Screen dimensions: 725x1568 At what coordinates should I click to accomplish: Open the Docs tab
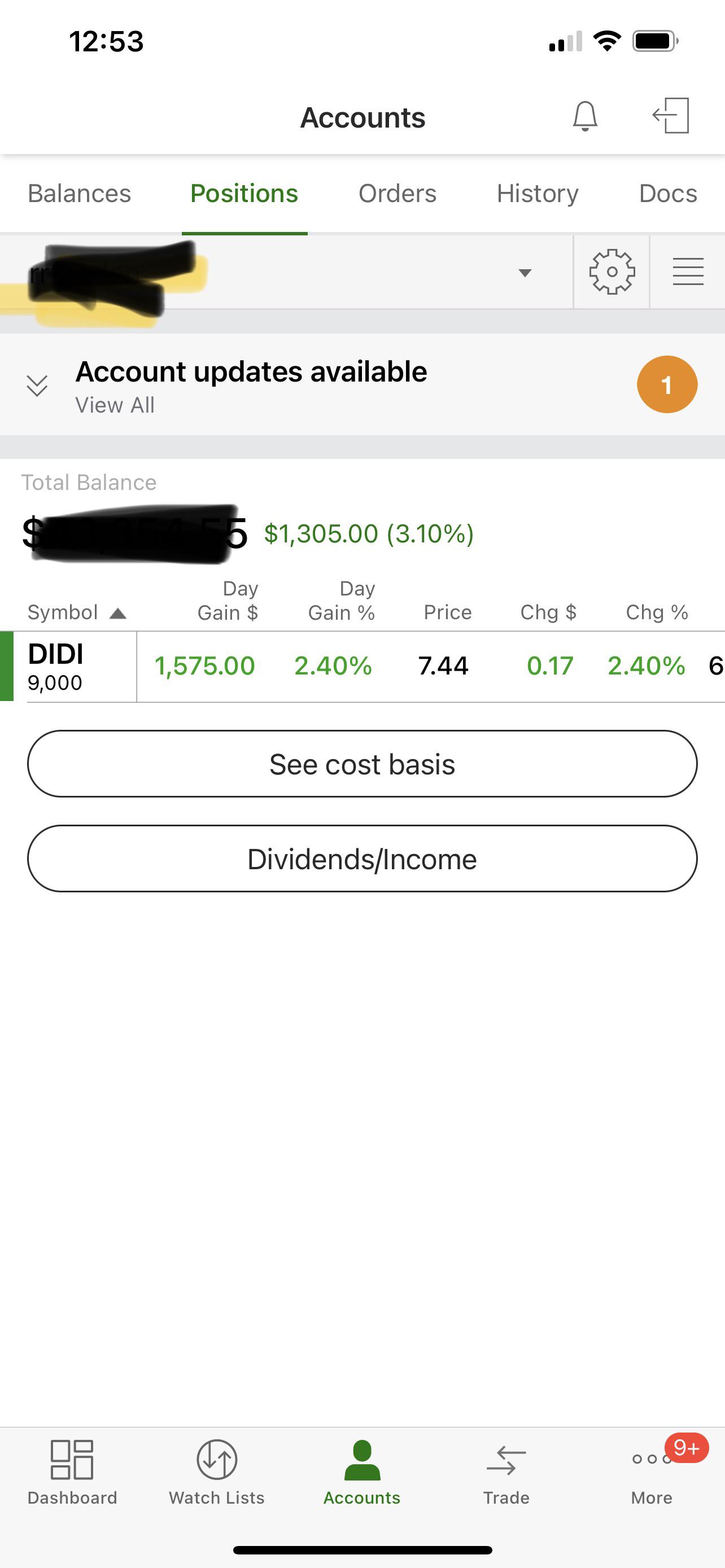[x=667, y=194]
